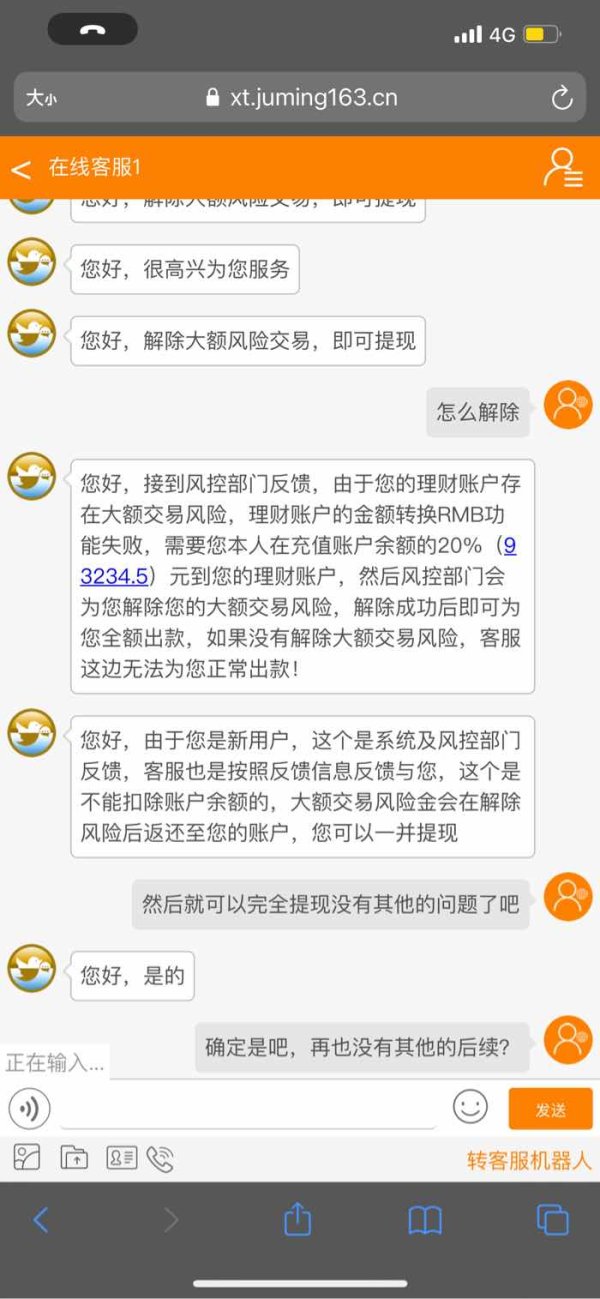The height and width of the screenshot is (1299, 600).
Task: Share this page from Safari
Action: point(298,1218)
